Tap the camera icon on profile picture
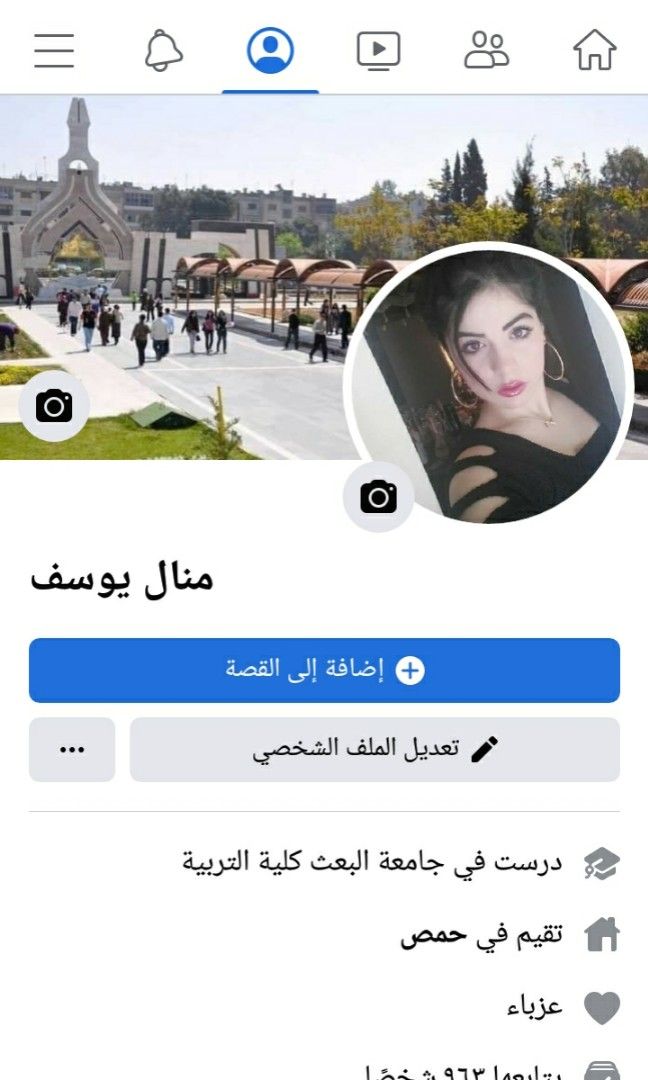648x1080 pixels. click(x=378, y=496)
